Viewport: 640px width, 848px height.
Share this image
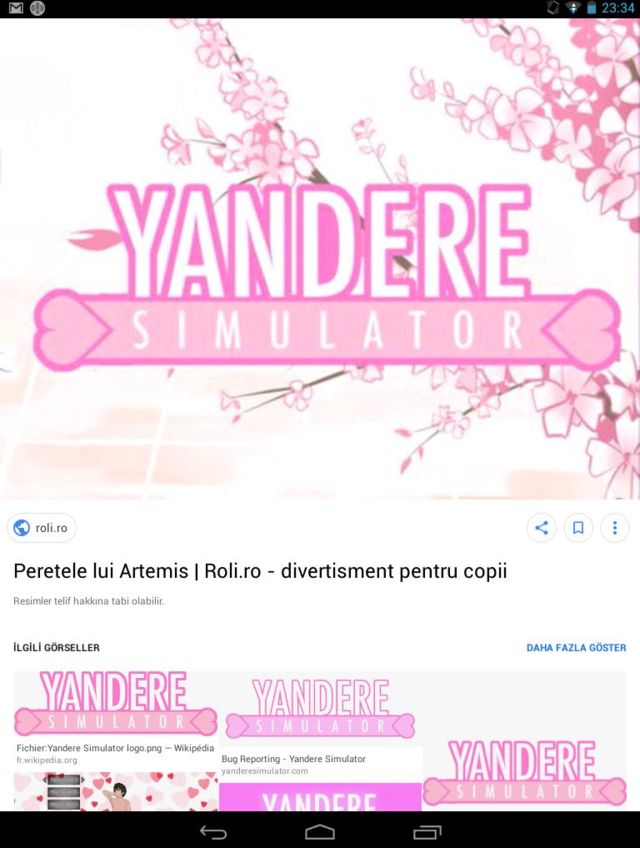click(x=542, y=528)
